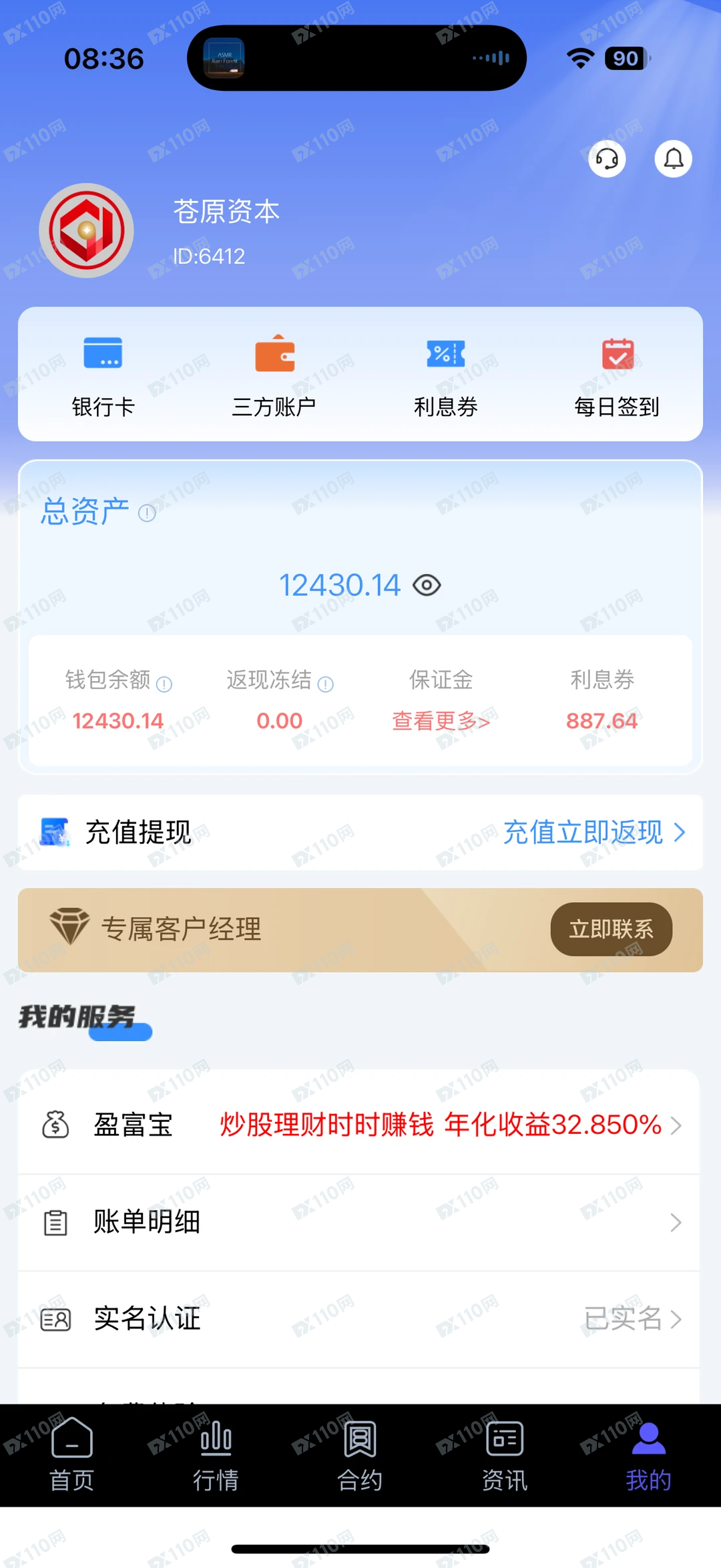
Task: Open 盈富宝 wealth product row
Action: (360, 1125)
